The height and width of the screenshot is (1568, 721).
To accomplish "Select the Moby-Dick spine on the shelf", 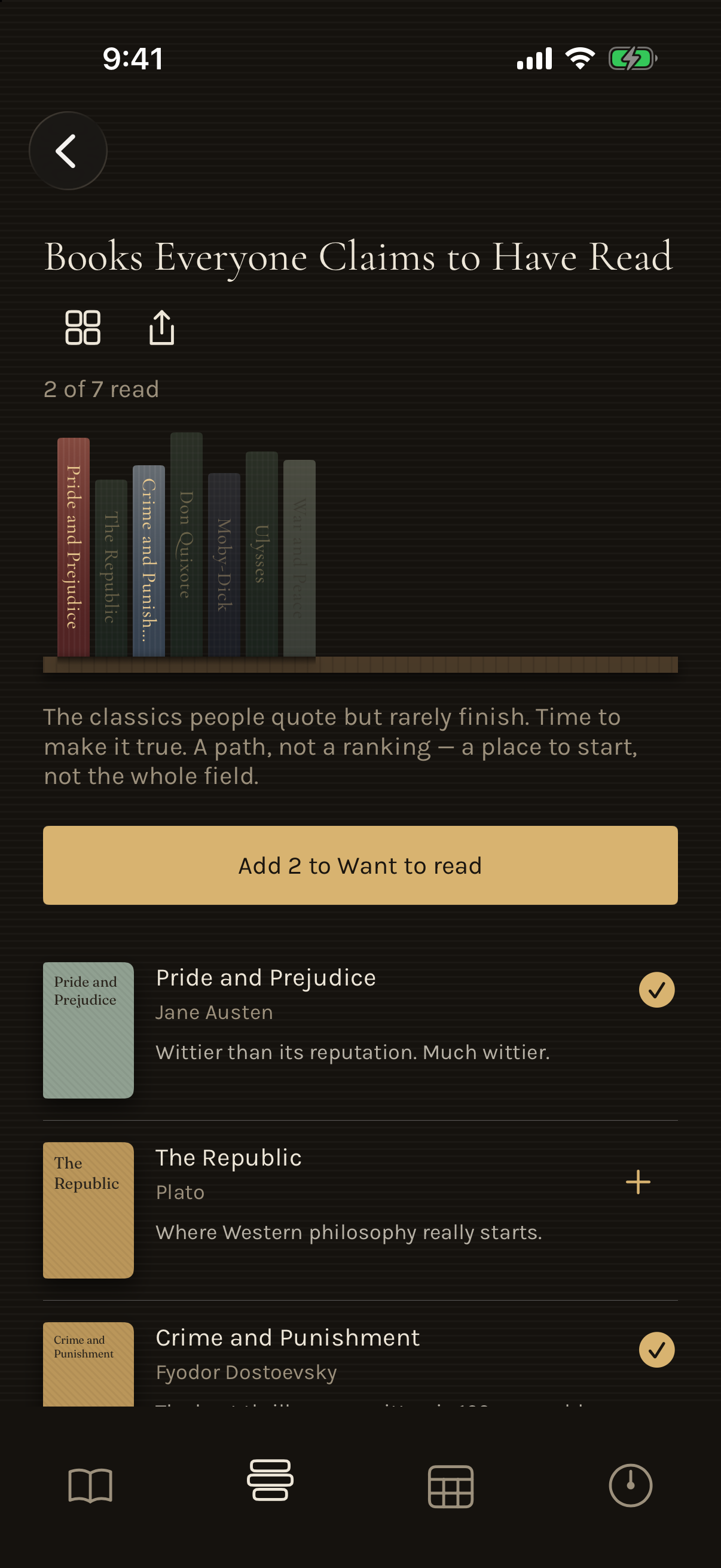I will pyautogui.click(x=224, y=565).
